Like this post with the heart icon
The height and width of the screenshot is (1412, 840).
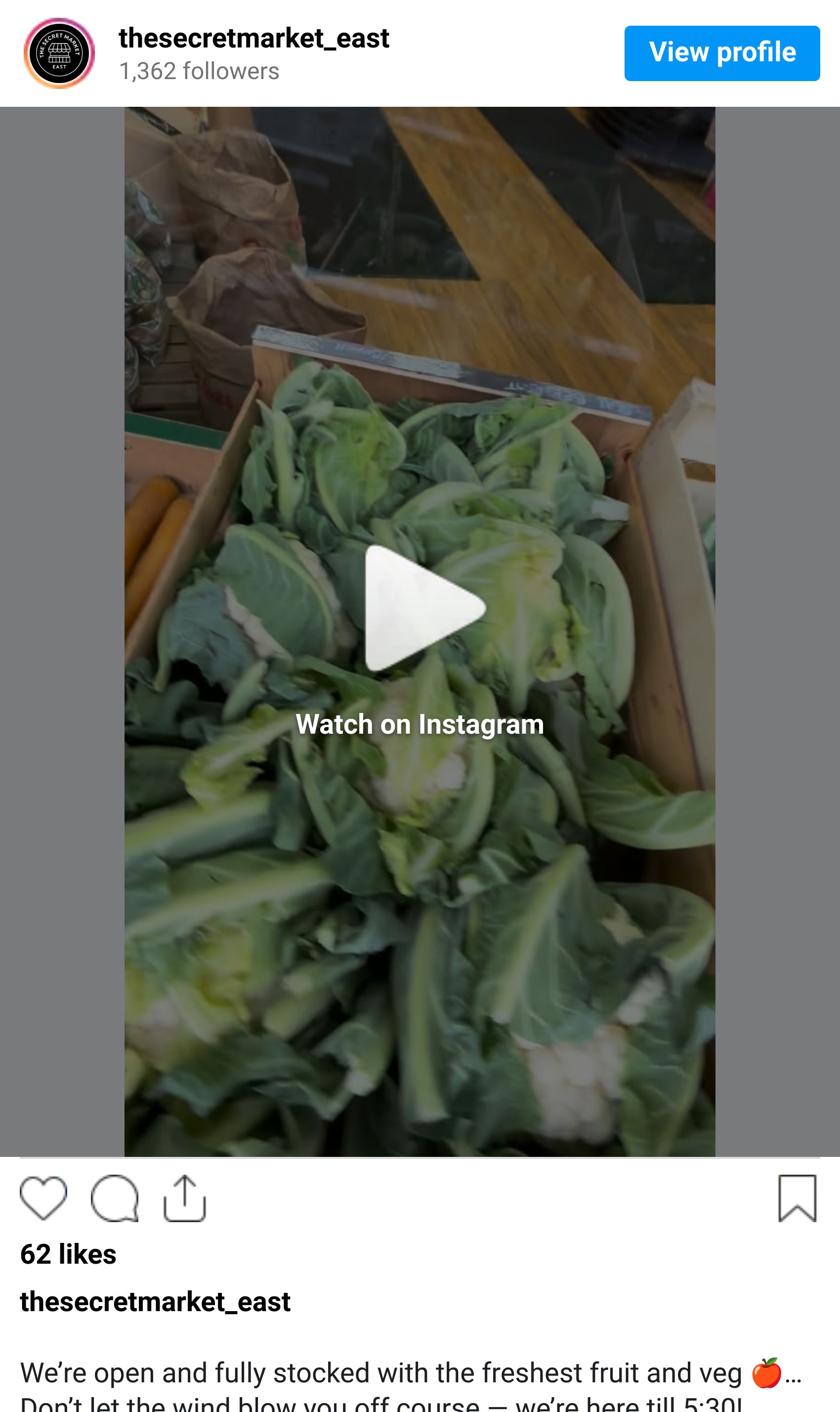(43, 1198)
